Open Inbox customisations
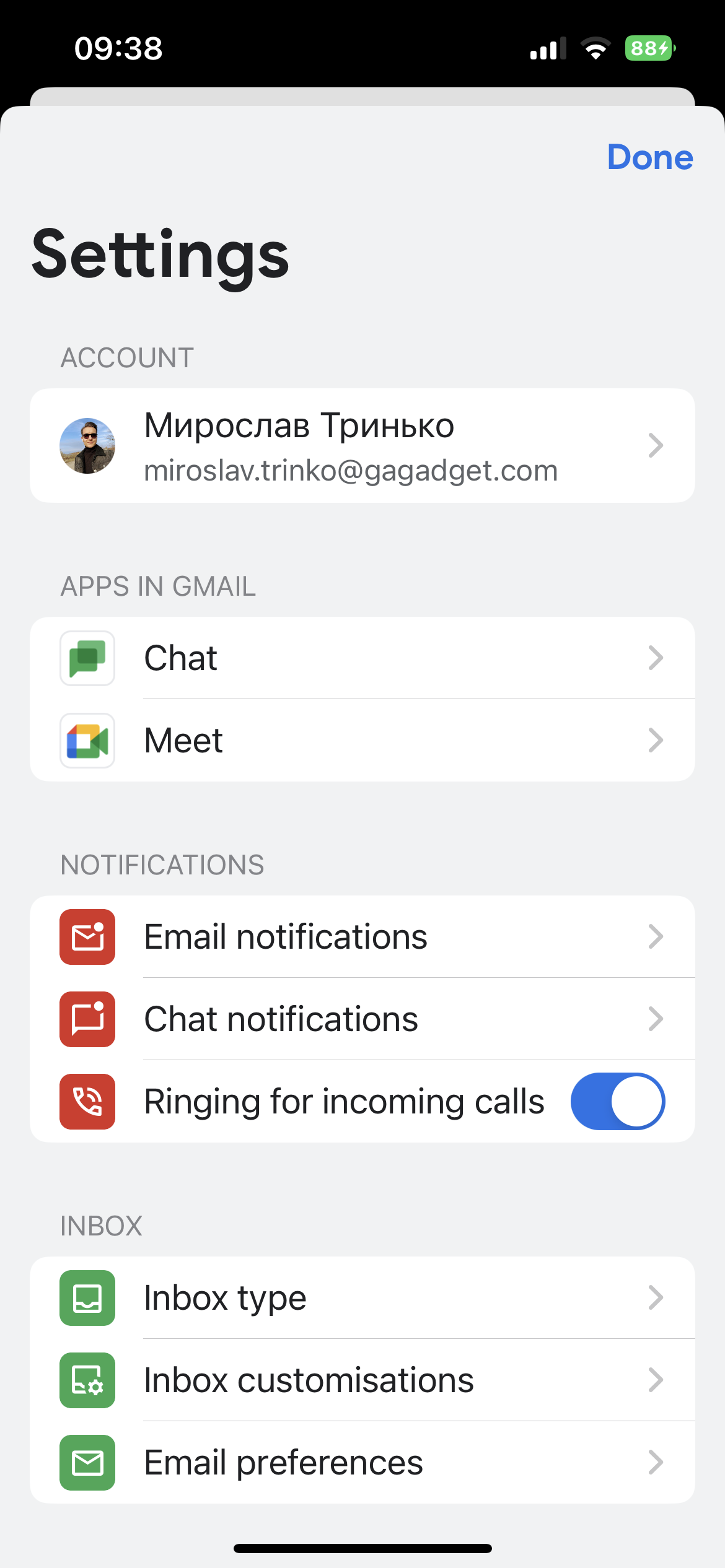The height and width of the screenshot is (1568, 725). [362, 1380]
